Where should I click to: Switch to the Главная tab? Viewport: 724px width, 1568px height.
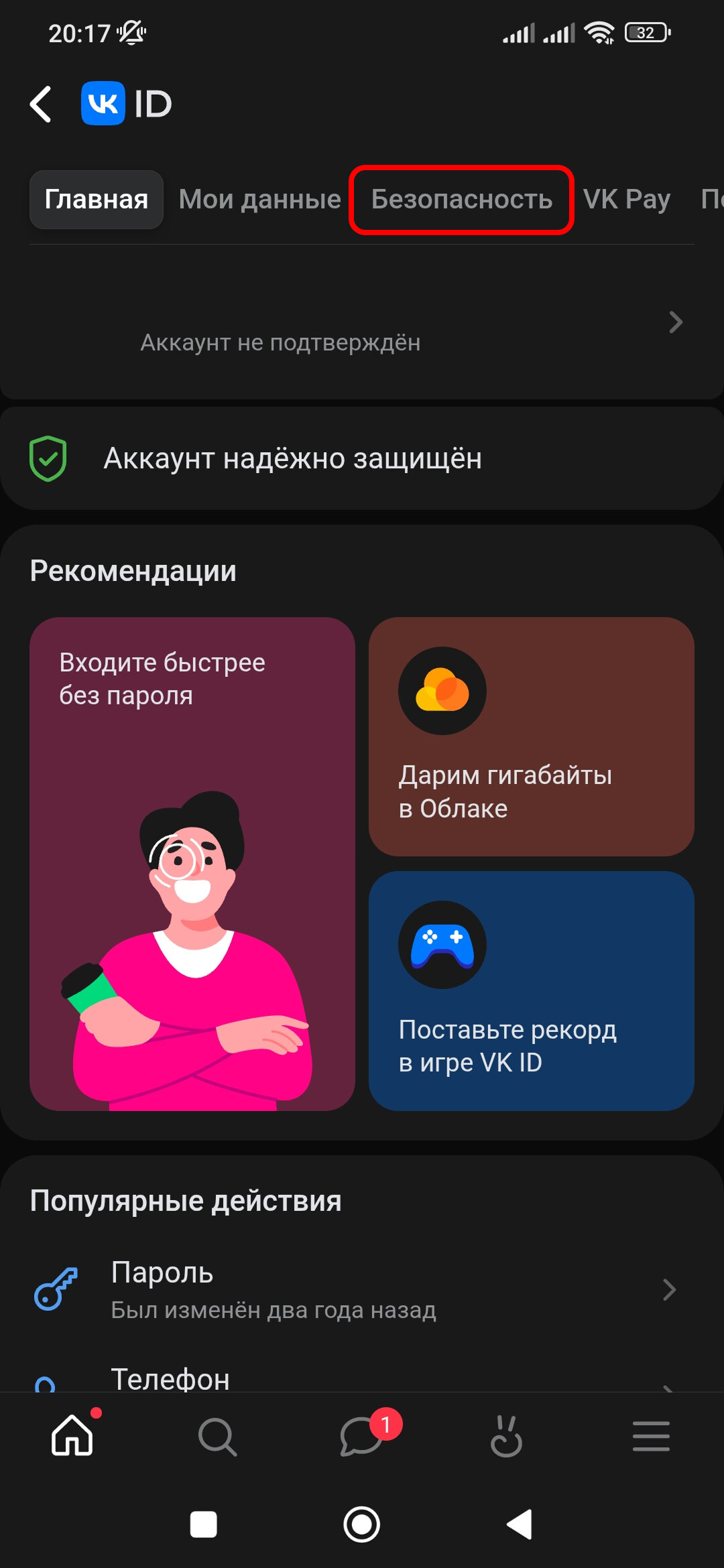(97, 200)
